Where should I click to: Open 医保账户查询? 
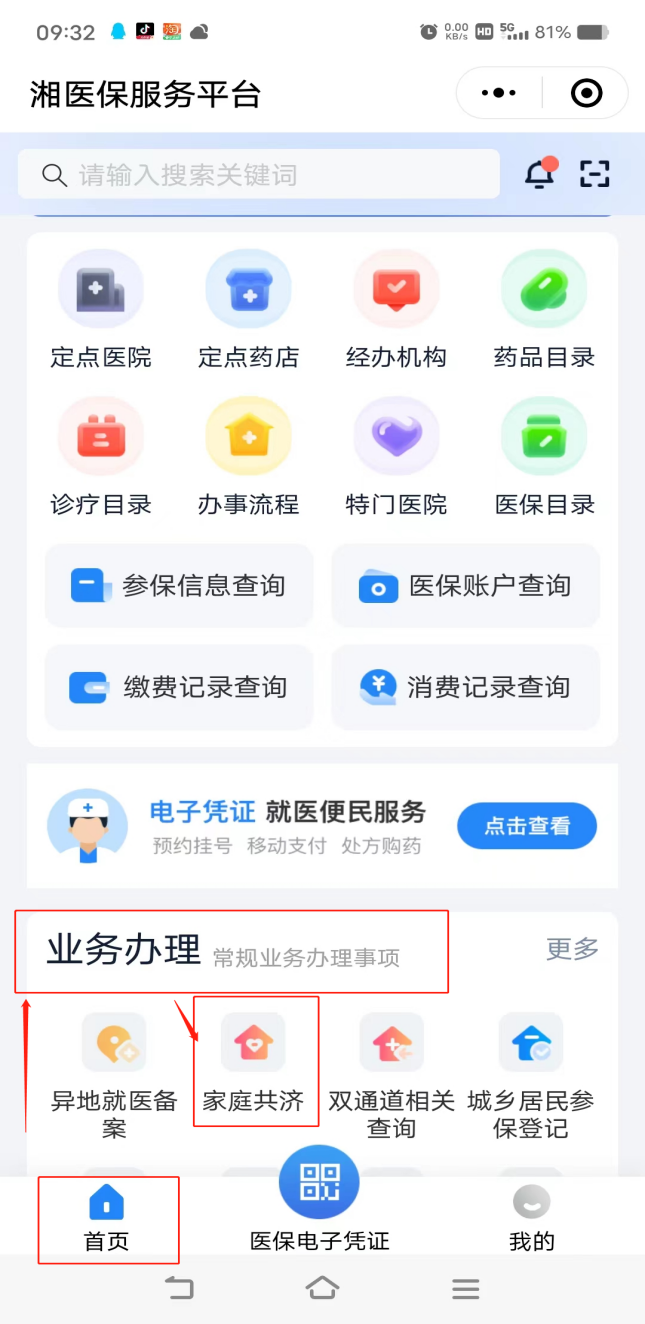coord(466,586)
